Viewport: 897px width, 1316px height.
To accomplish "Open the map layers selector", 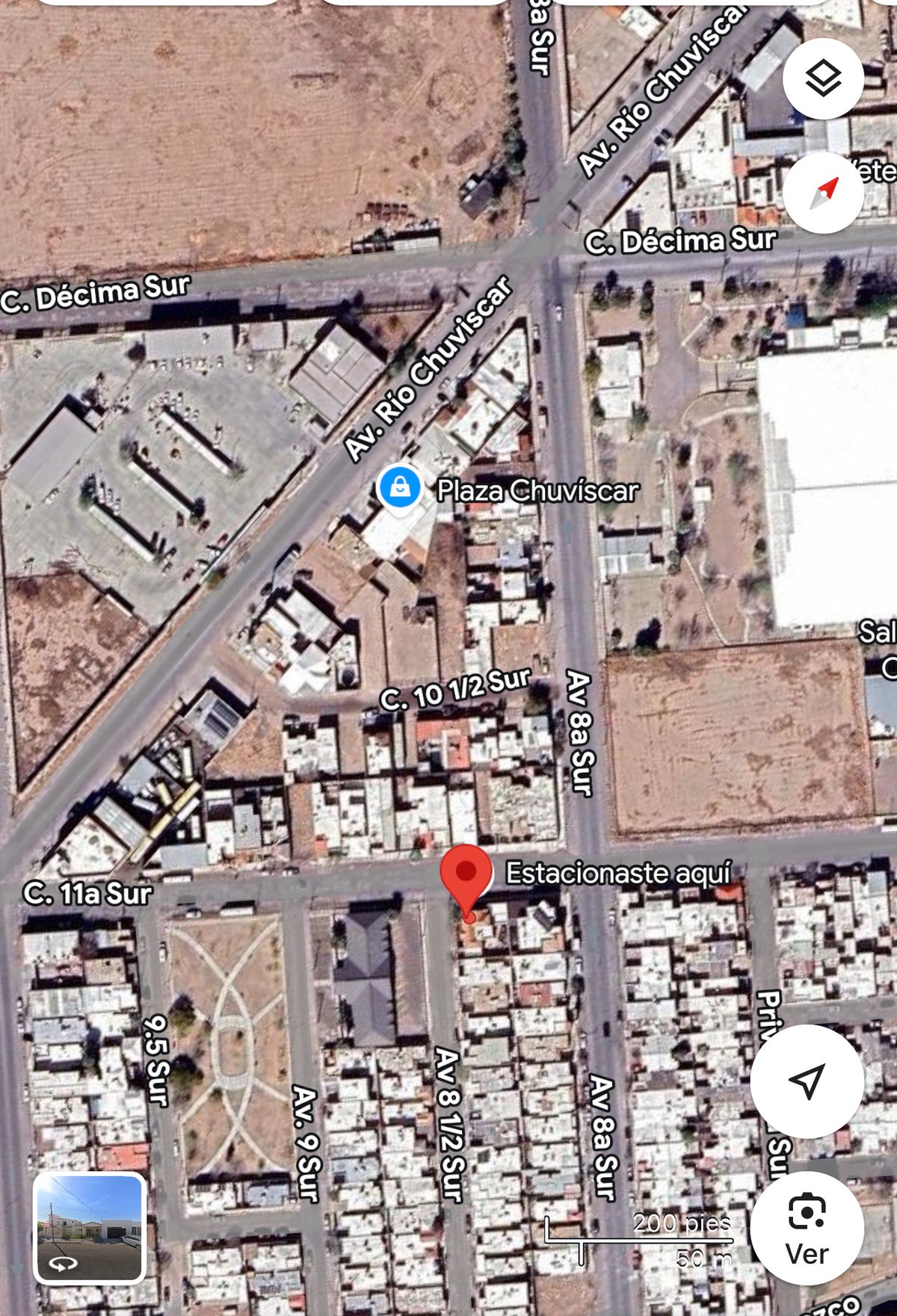I will click(x=823, y=78).
